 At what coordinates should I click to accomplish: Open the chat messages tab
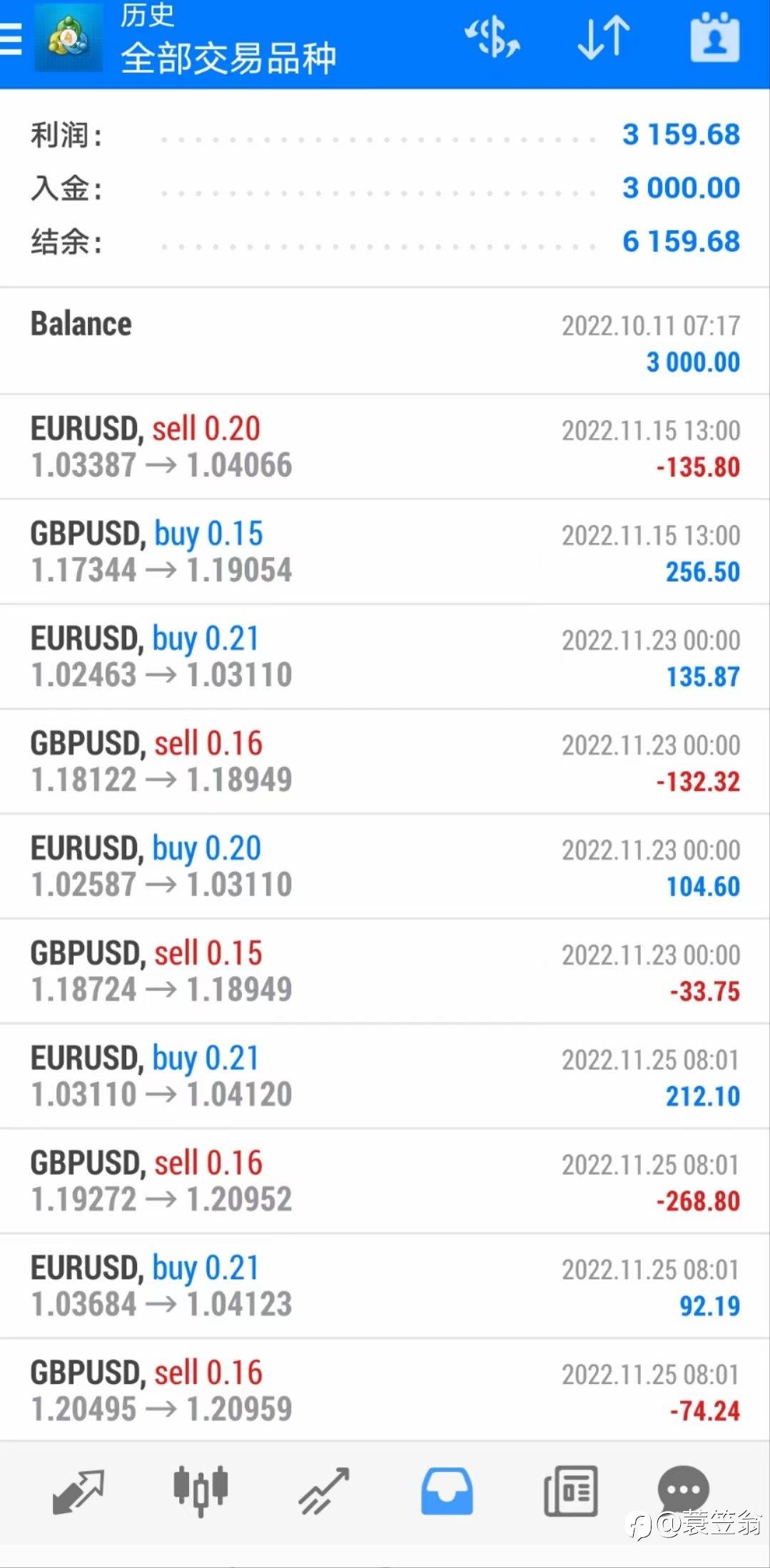point(683,1489)
